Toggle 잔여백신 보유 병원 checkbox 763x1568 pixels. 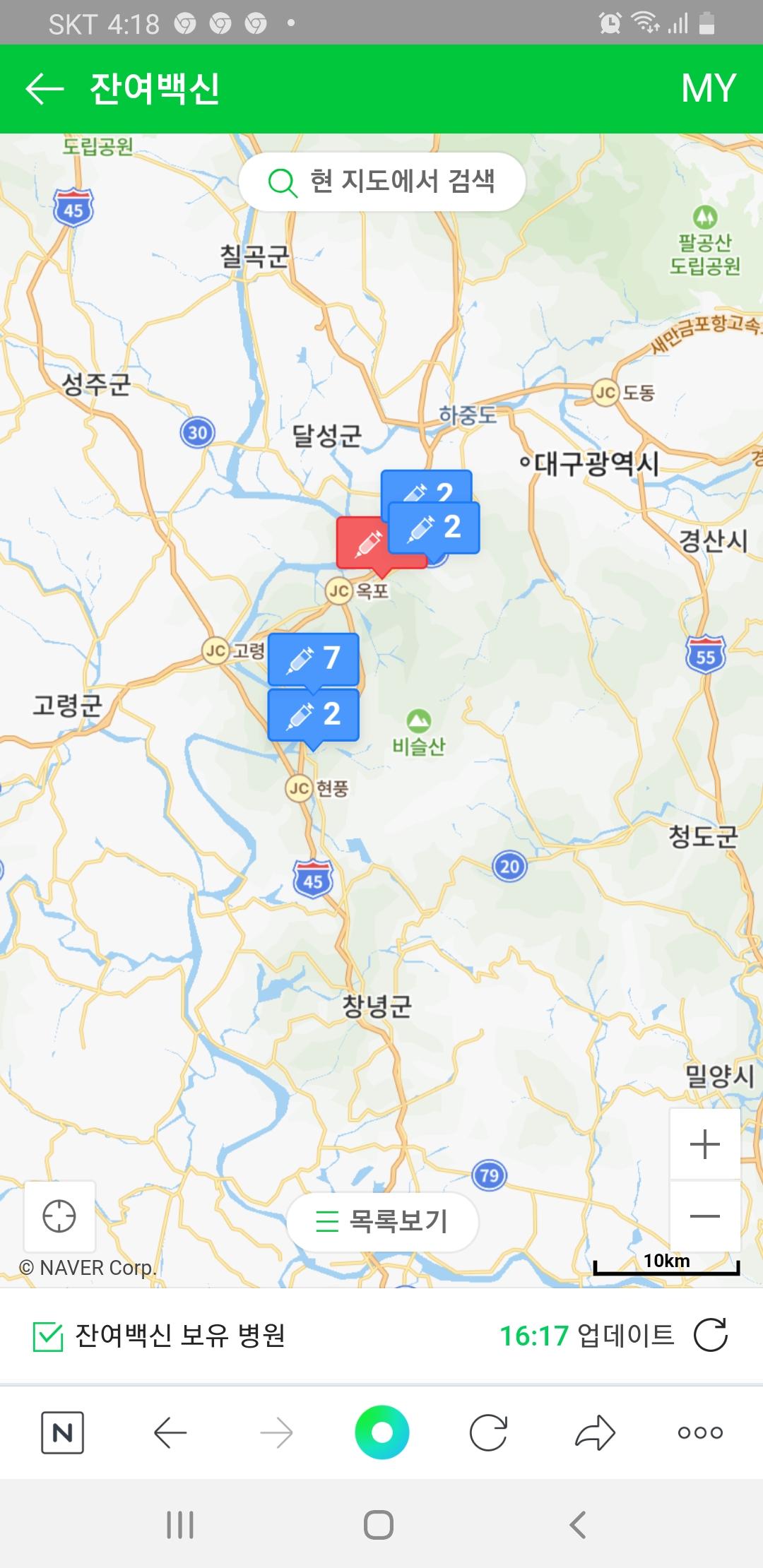(48, 1336)
